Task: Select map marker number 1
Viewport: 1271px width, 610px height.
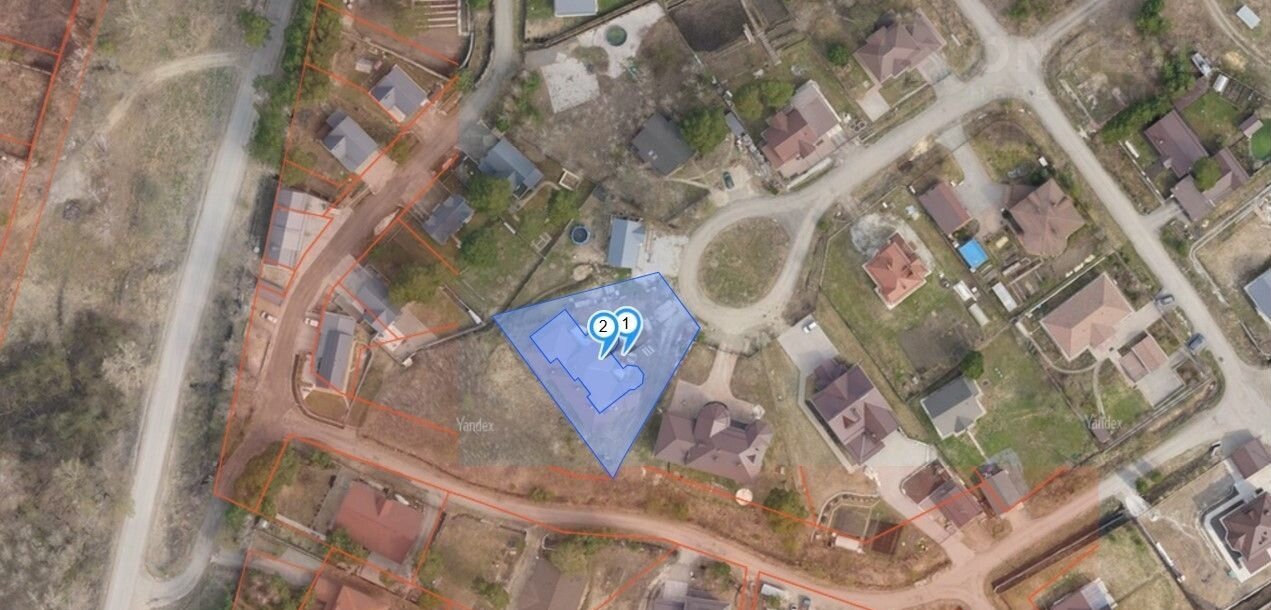Action: click(x=629, y=323)
